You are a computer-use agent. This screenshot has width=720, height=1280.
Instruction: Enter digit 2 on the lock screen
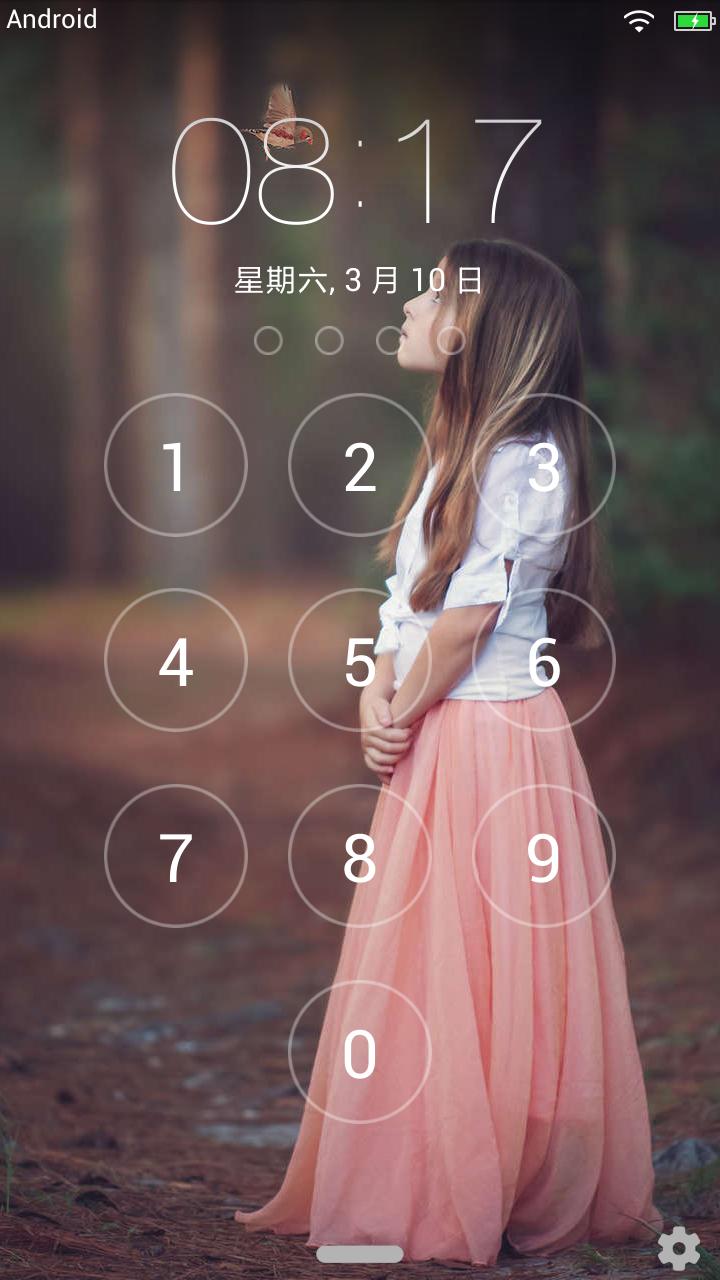[360, 465]
